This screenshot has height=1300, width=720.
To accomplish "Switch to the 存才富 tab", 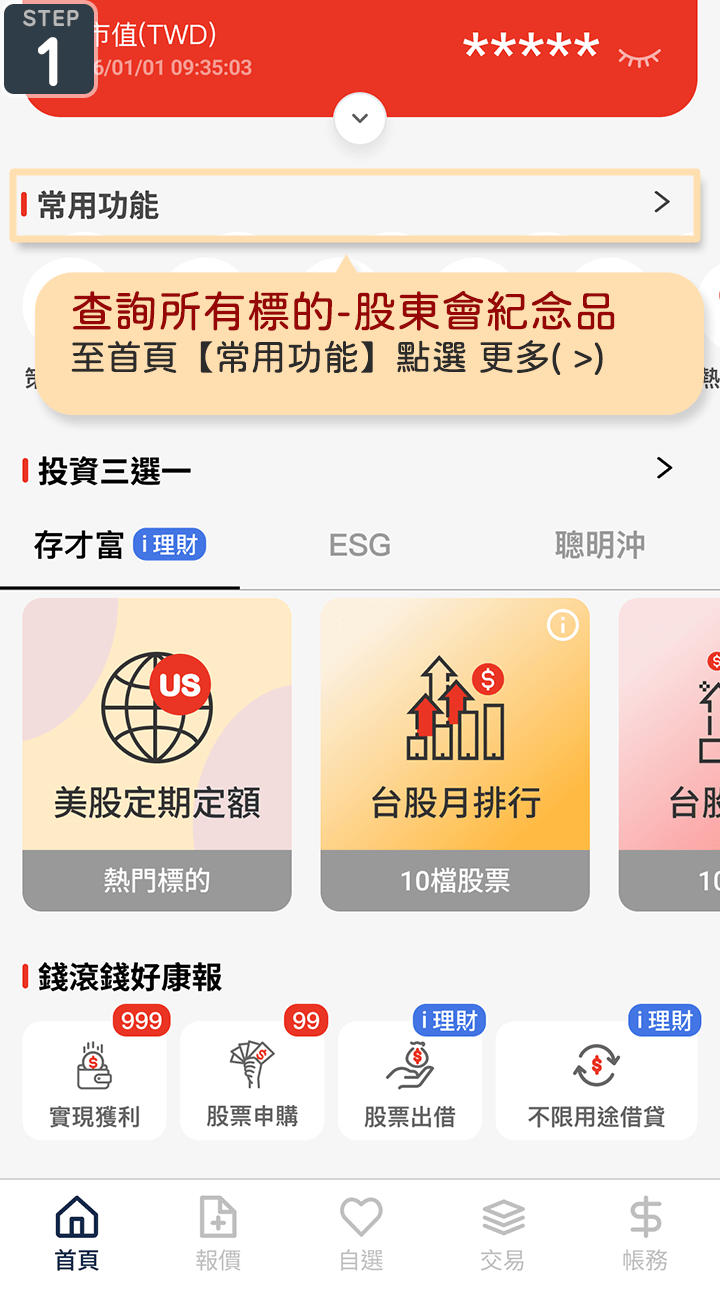I will 119,545.
